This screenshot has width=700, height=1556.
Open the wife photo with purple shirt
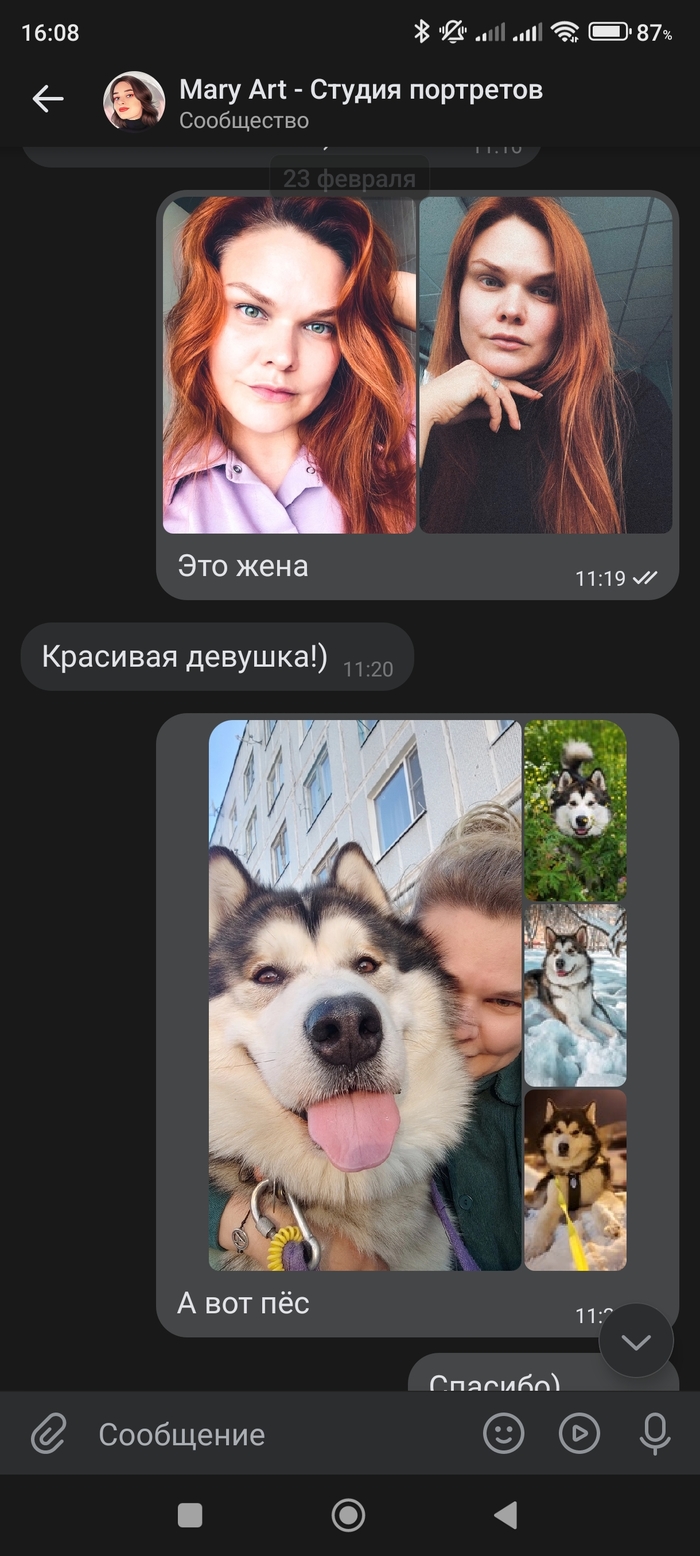pos(289,365)
